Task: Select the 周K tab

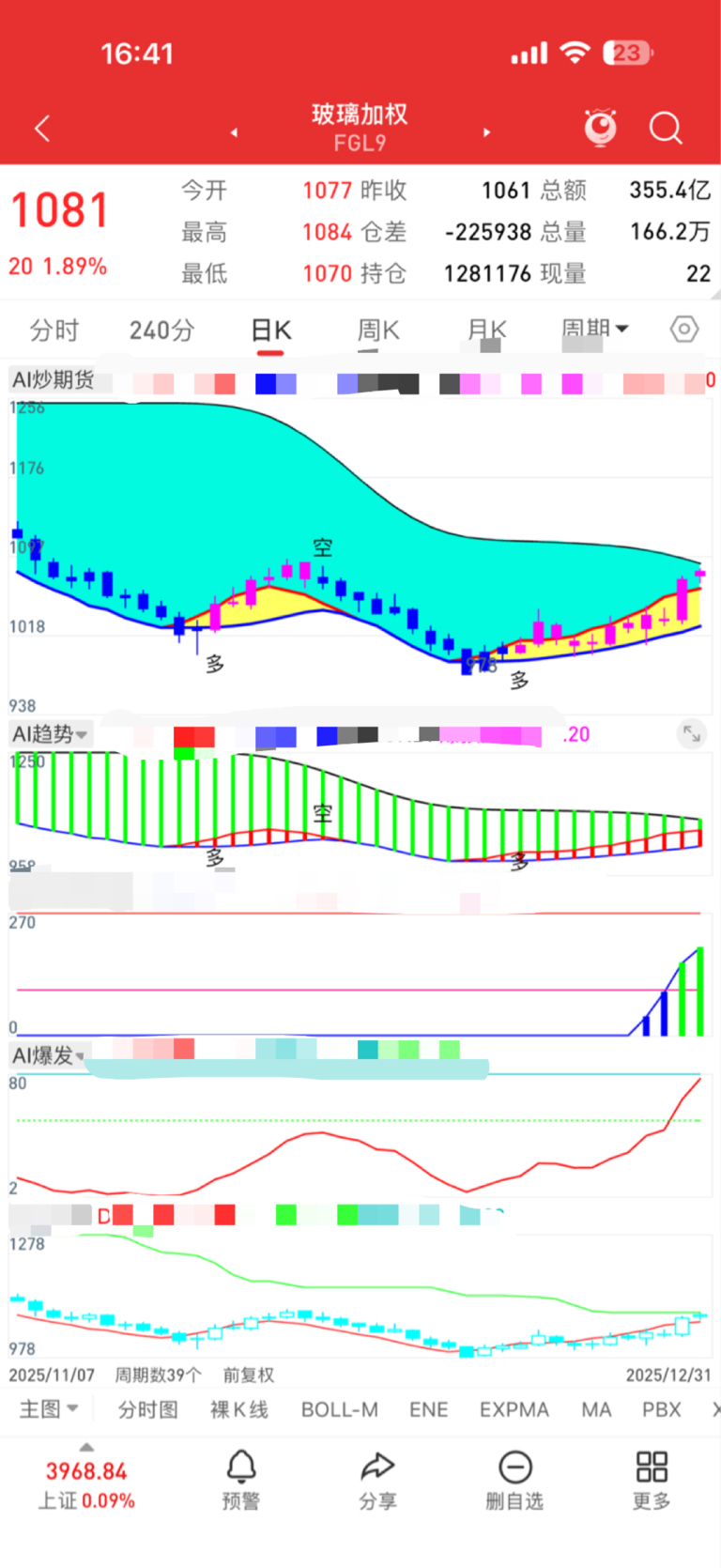Action: 378,331
